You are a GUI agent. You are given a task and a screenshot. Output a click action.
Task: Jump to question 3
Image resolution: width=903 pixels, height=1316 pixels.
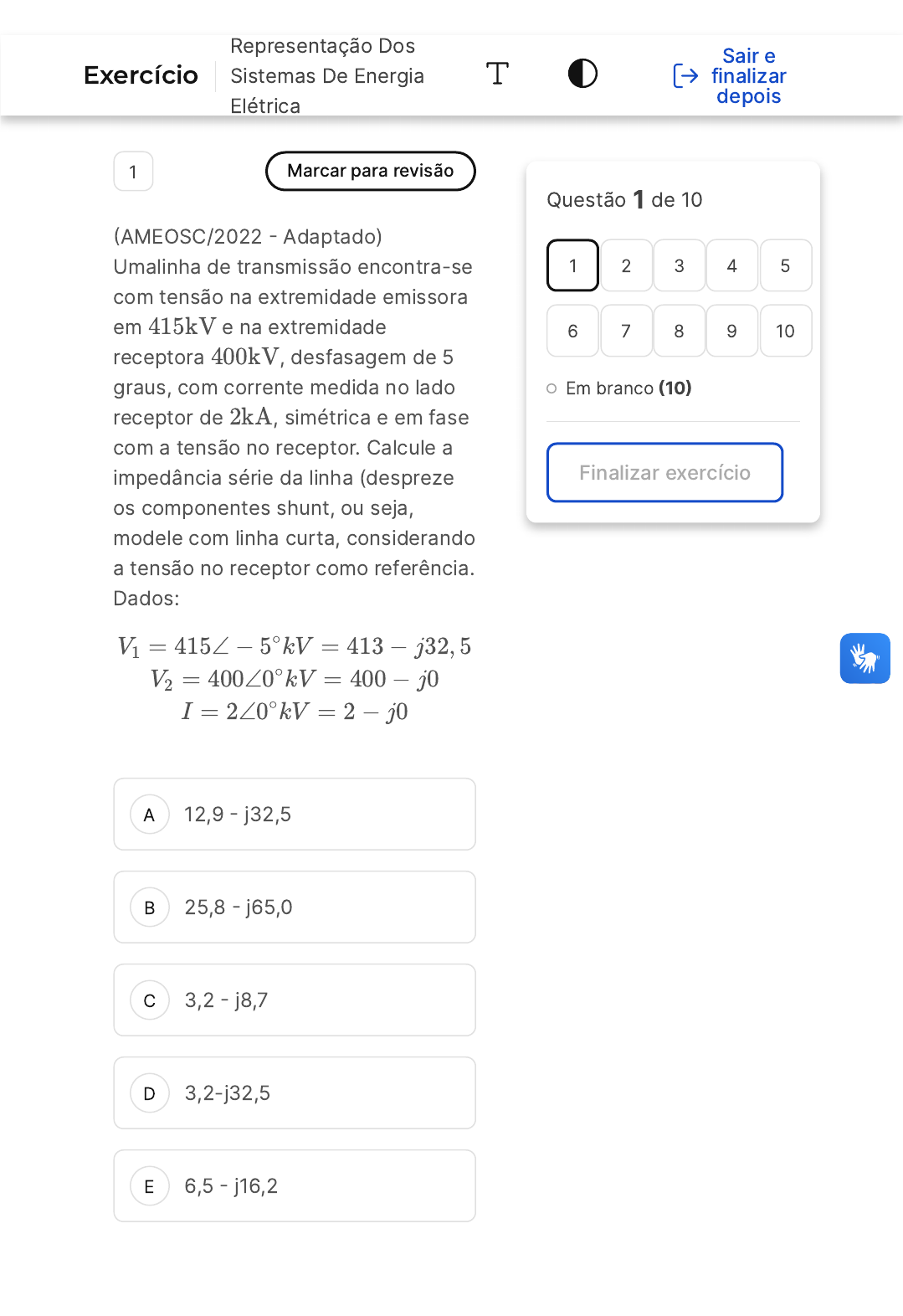[679, 265]
